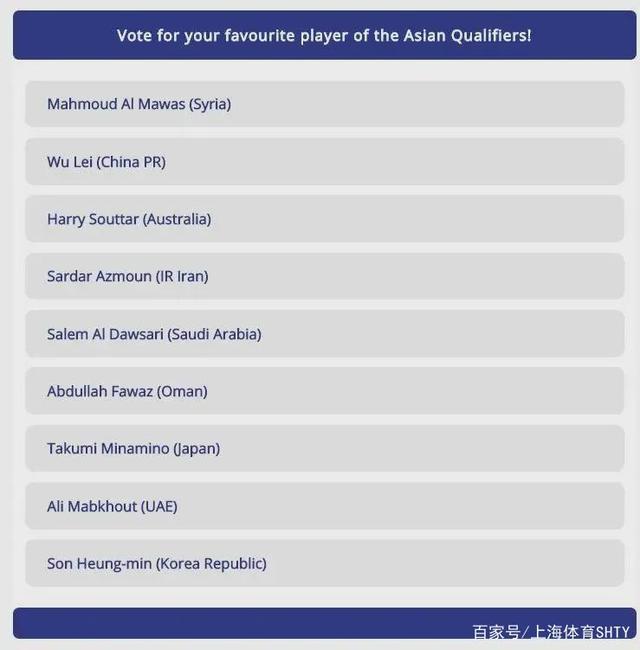Vote for Son Heung-min (Korea Republic)
Screen dimensions: 640x650
(x=324, y=563)
